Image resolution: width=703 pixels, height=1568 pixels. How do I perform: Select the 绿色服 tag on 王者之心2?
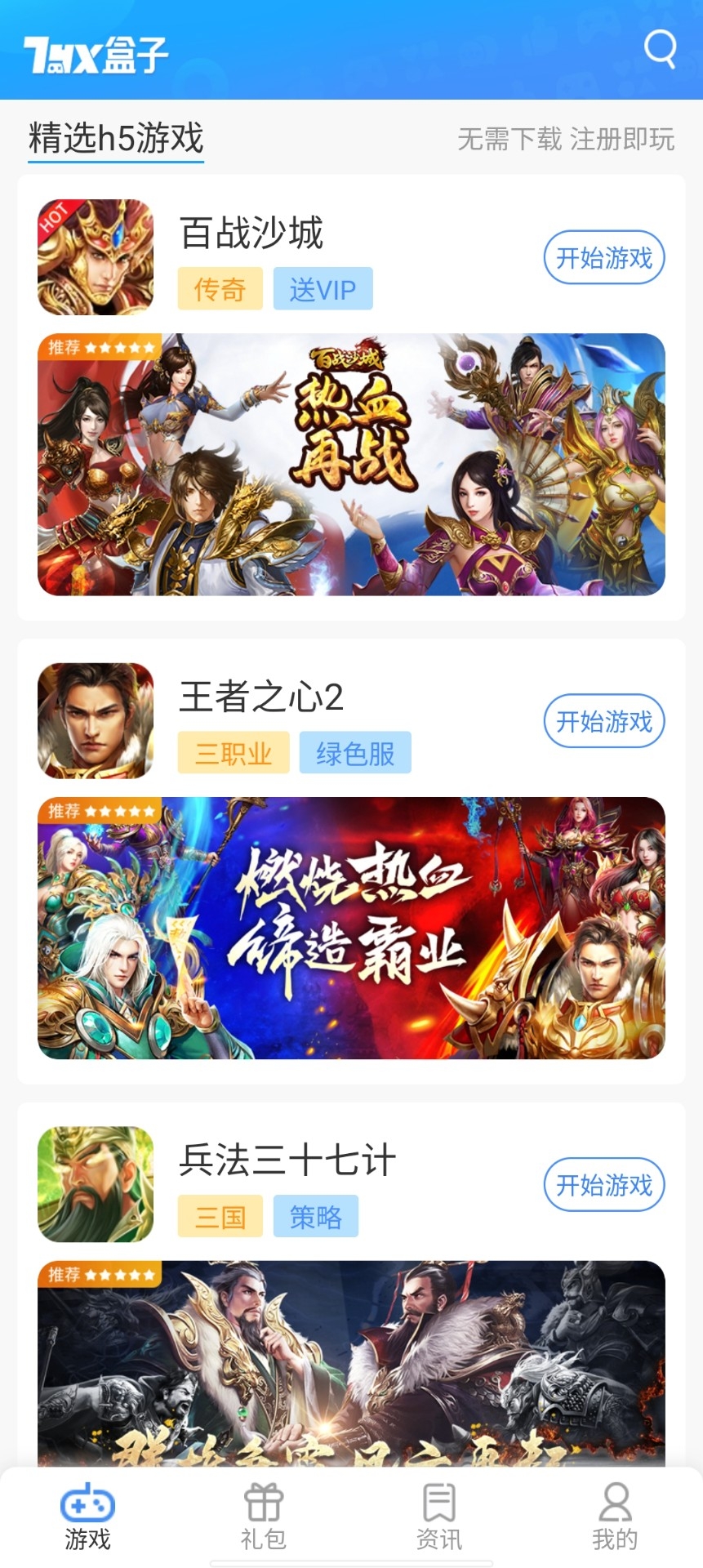(x=354, y=752)
